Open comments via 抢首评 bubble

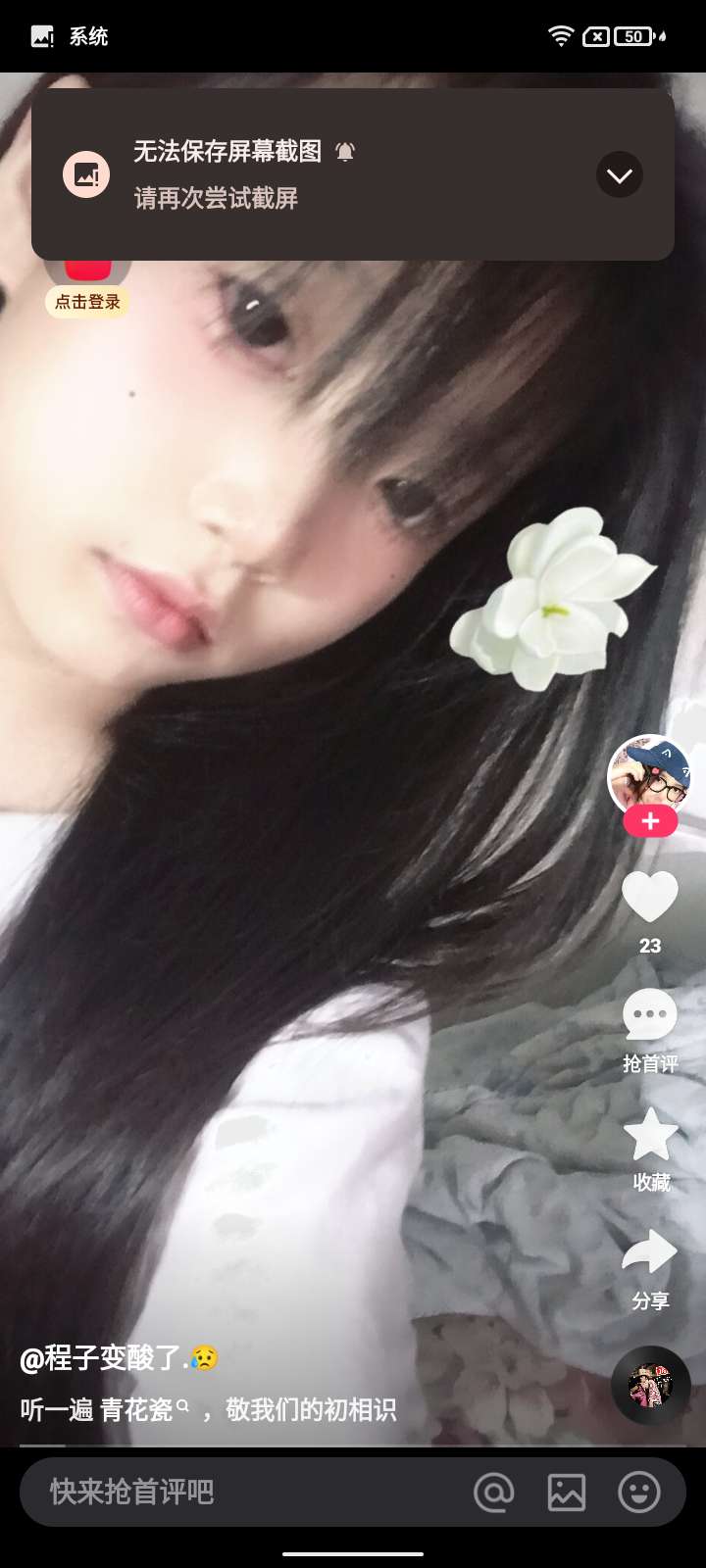(650, 1015)
